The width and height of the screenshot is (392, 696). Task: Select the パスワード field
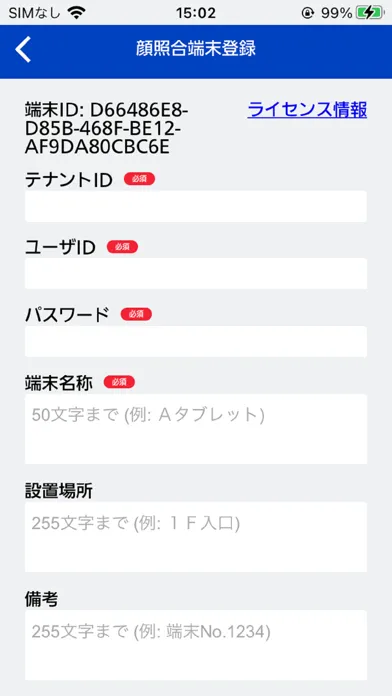point(196,341)
